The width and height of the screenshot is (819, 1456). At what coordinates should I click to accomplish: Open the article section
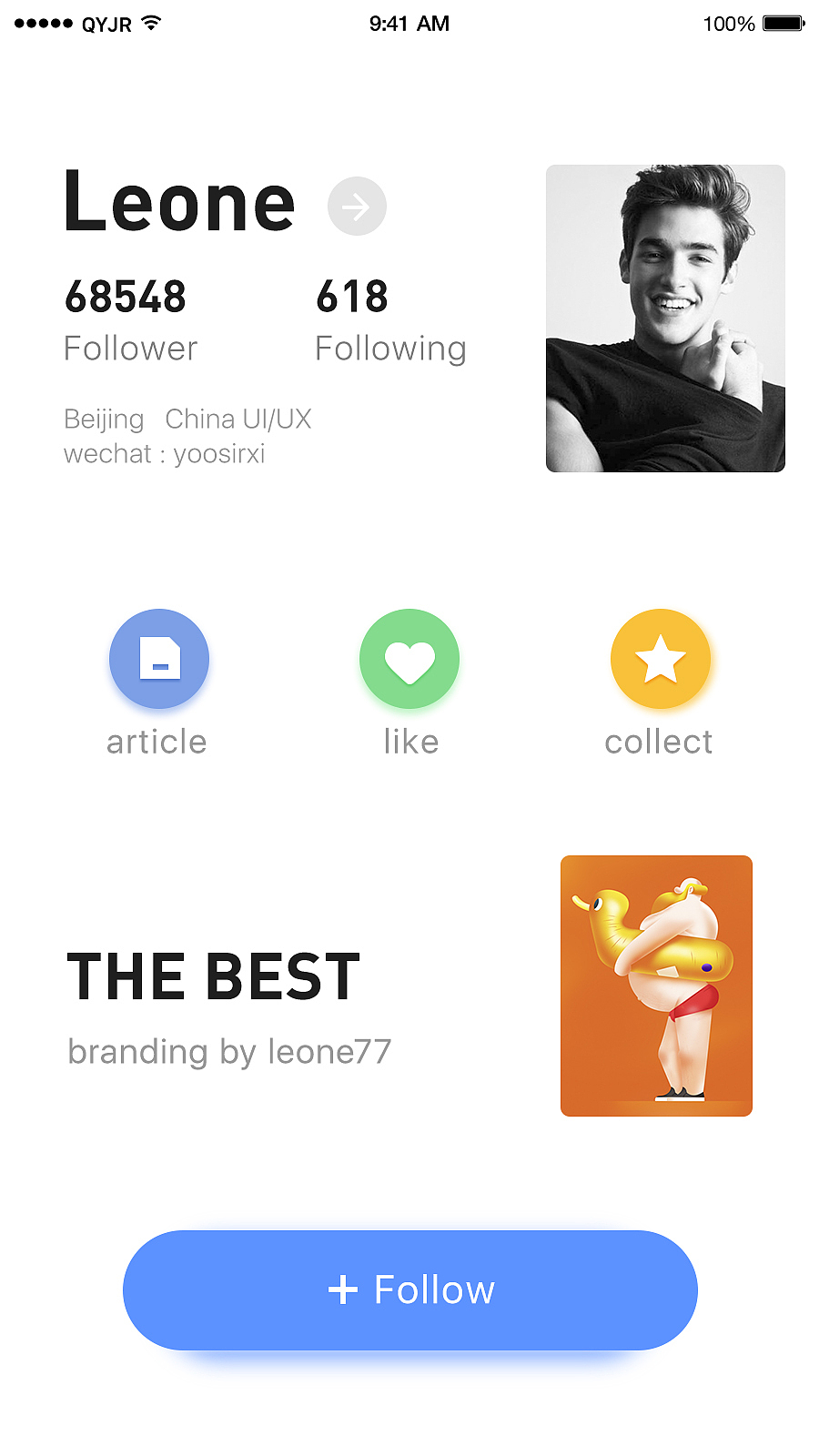click(x=159, y=659)
